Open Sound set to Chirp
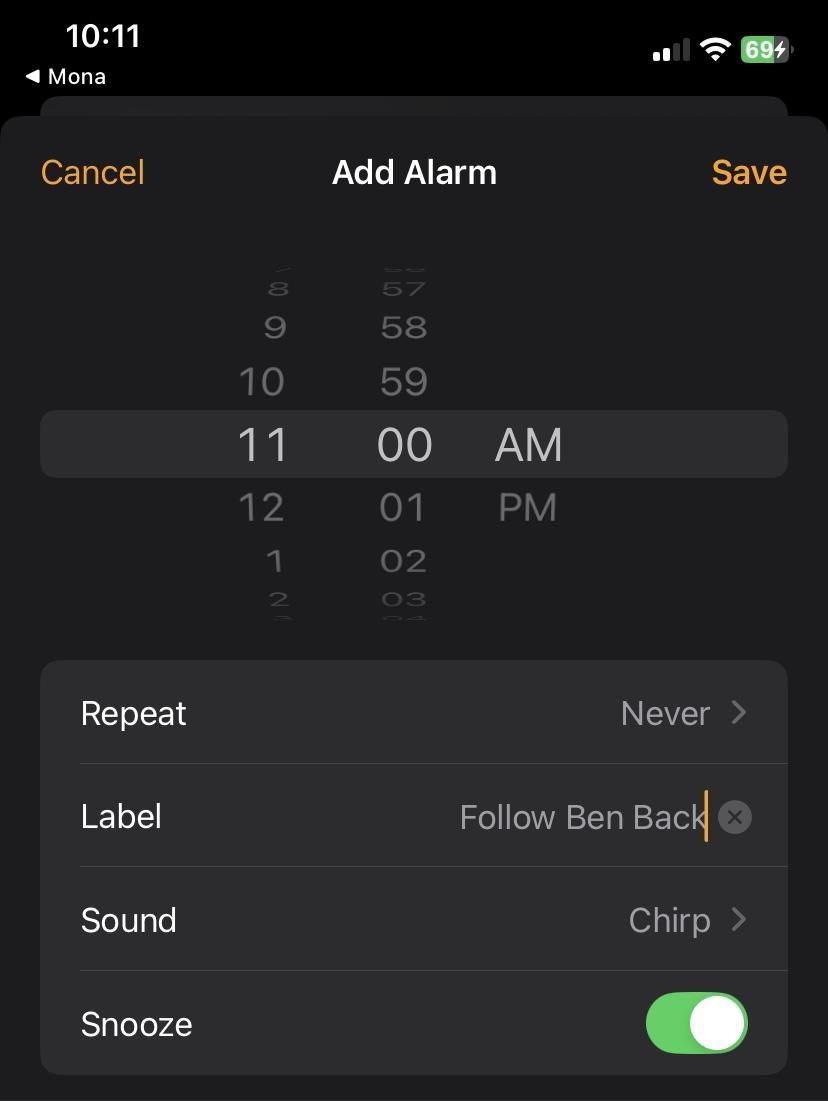The height and width of the screenshot is (1101, 828). pyautogui.click(x=414, y=920)
